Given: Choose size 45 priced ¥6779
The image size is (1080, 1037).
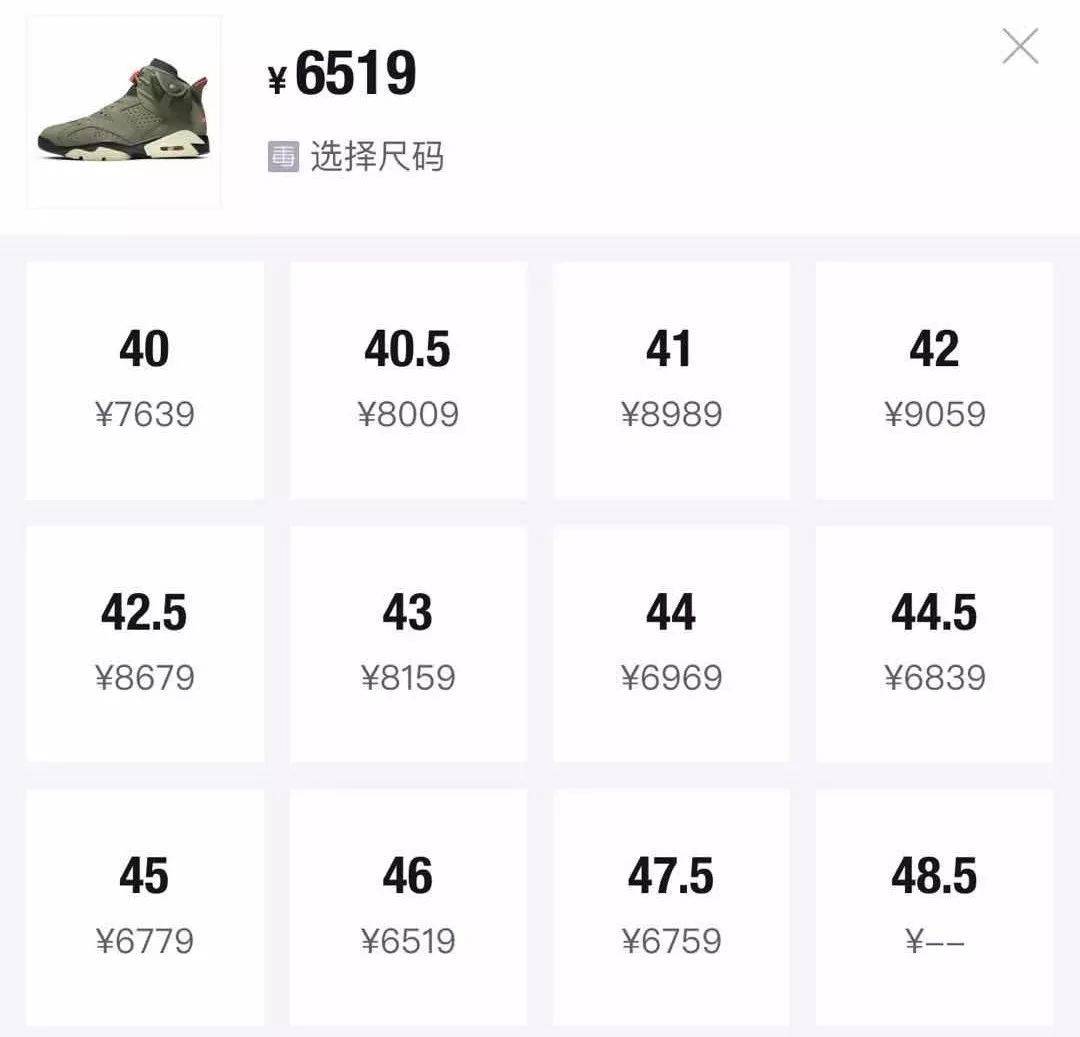Looking at the screenshot, I should (145, 908).
